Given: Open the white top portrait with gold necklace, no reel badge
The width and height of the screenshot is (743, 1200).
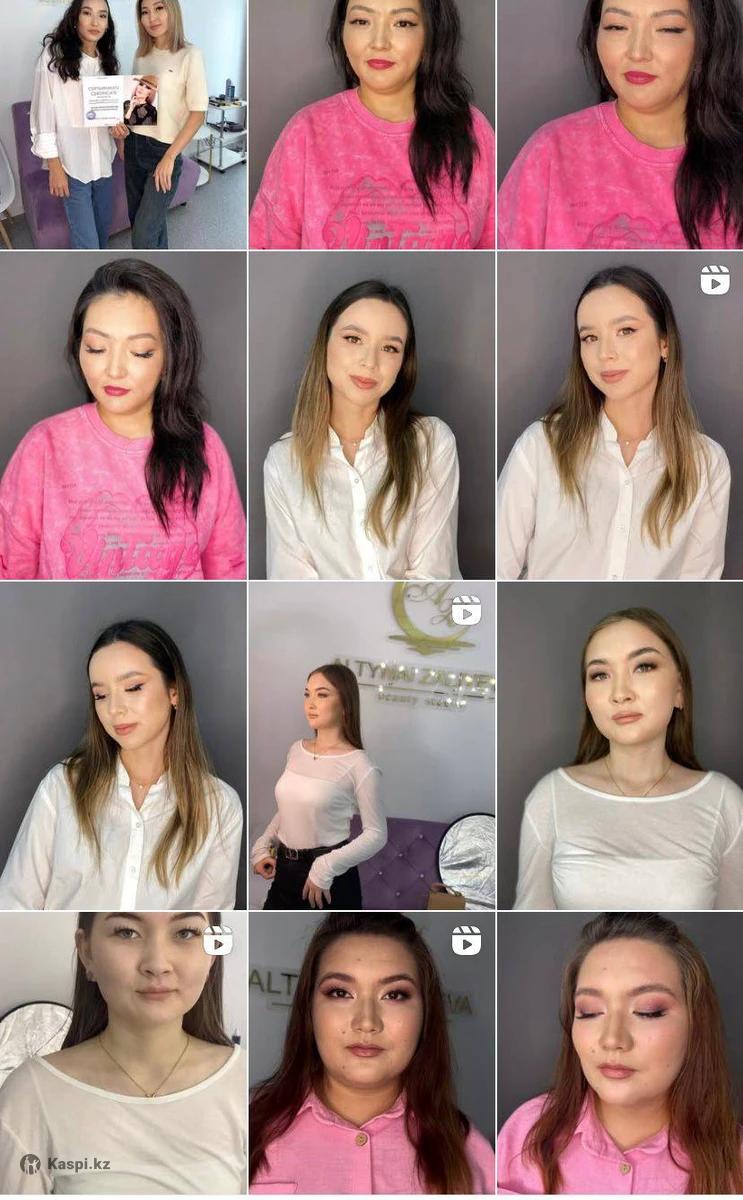Looking at the screenshot, I should (x=619, y=745).
